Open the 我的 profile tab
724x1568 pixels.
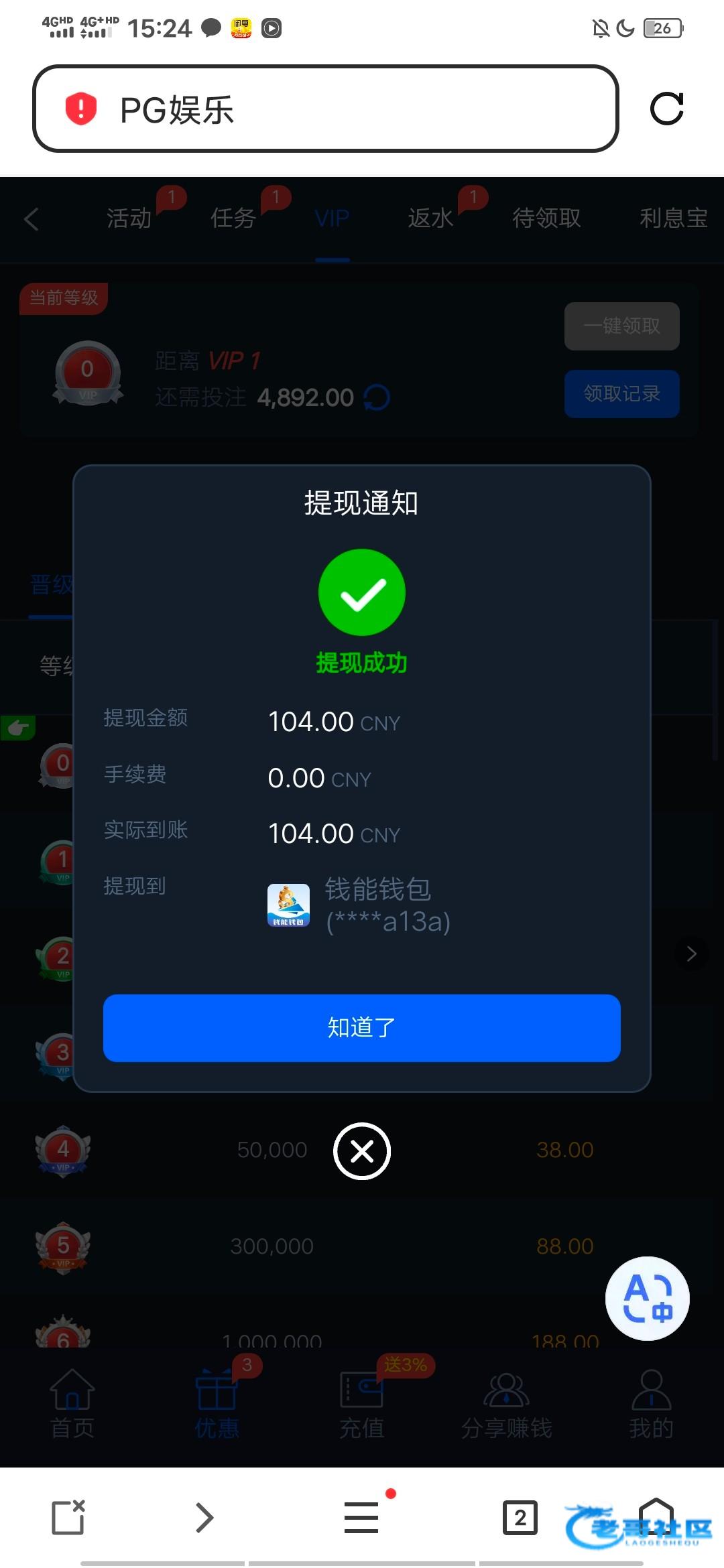tap(651, 1403)
